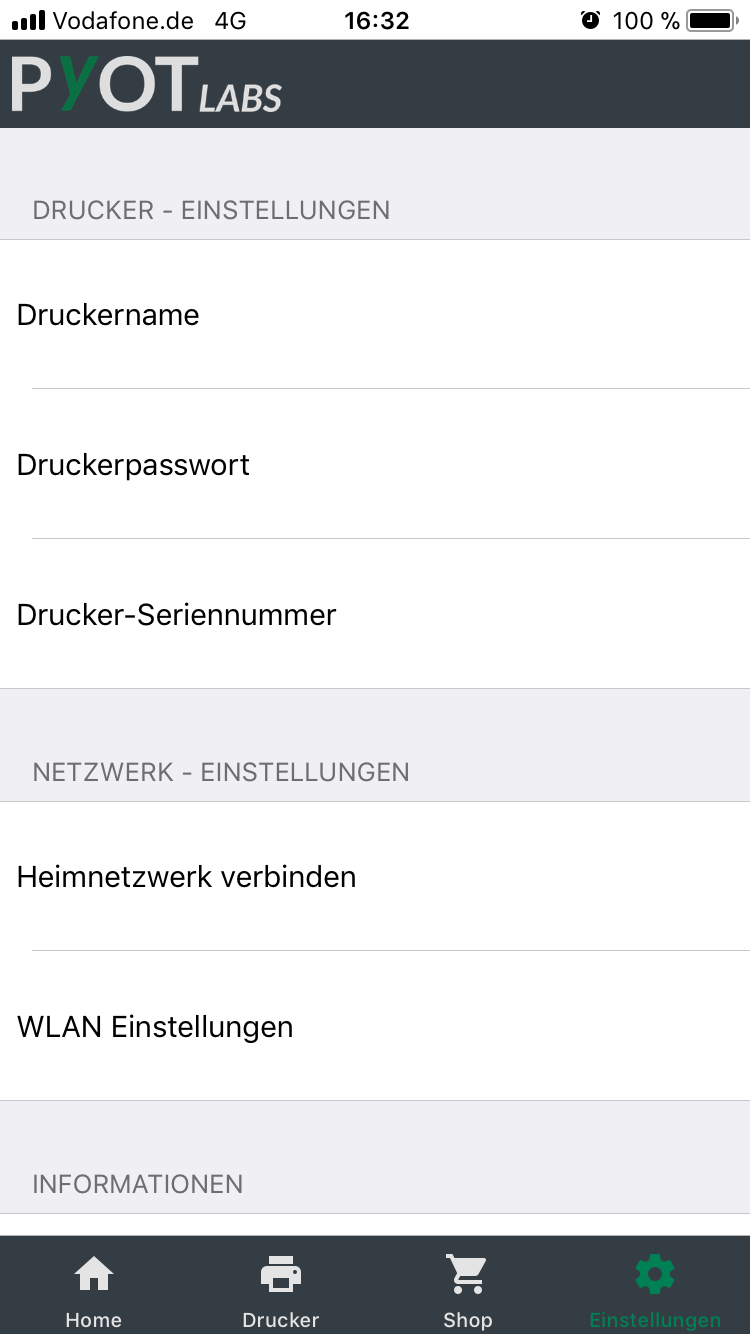Go to the Shop tab
This screenshot has height=1334, width=750.
click(x=468, y=1290)
